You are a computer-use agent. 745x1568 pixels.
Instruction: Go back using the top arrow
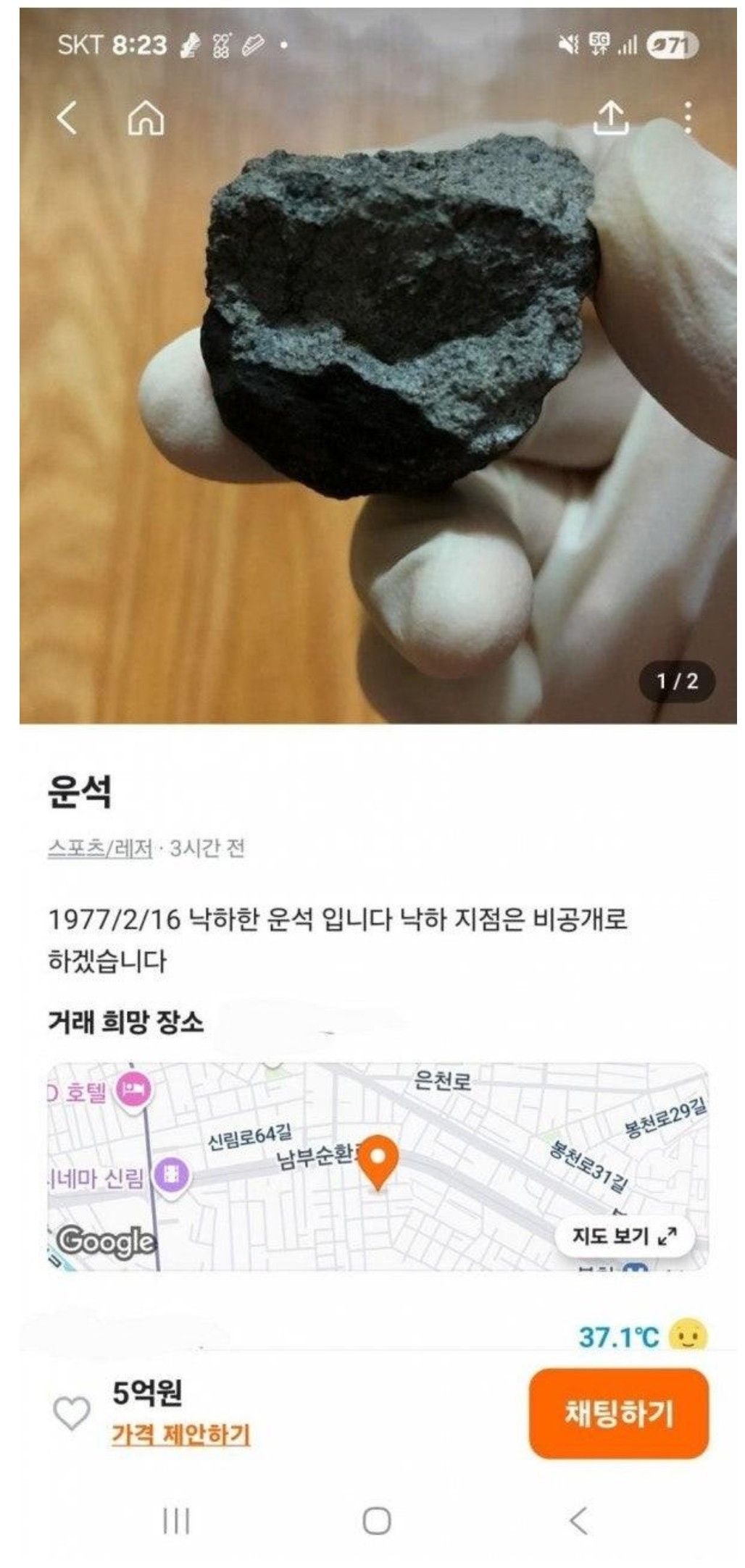67,118
